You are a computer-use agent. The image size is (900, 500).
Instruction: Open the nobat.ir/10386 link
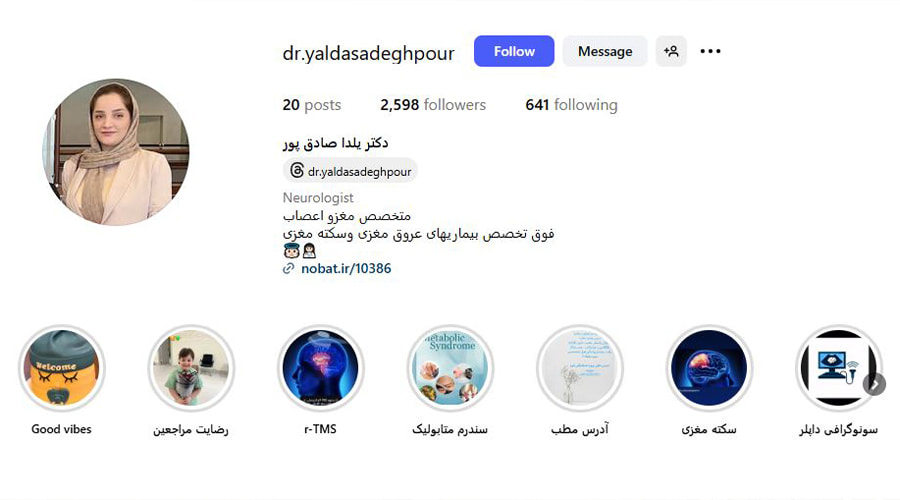click(346, 268)
